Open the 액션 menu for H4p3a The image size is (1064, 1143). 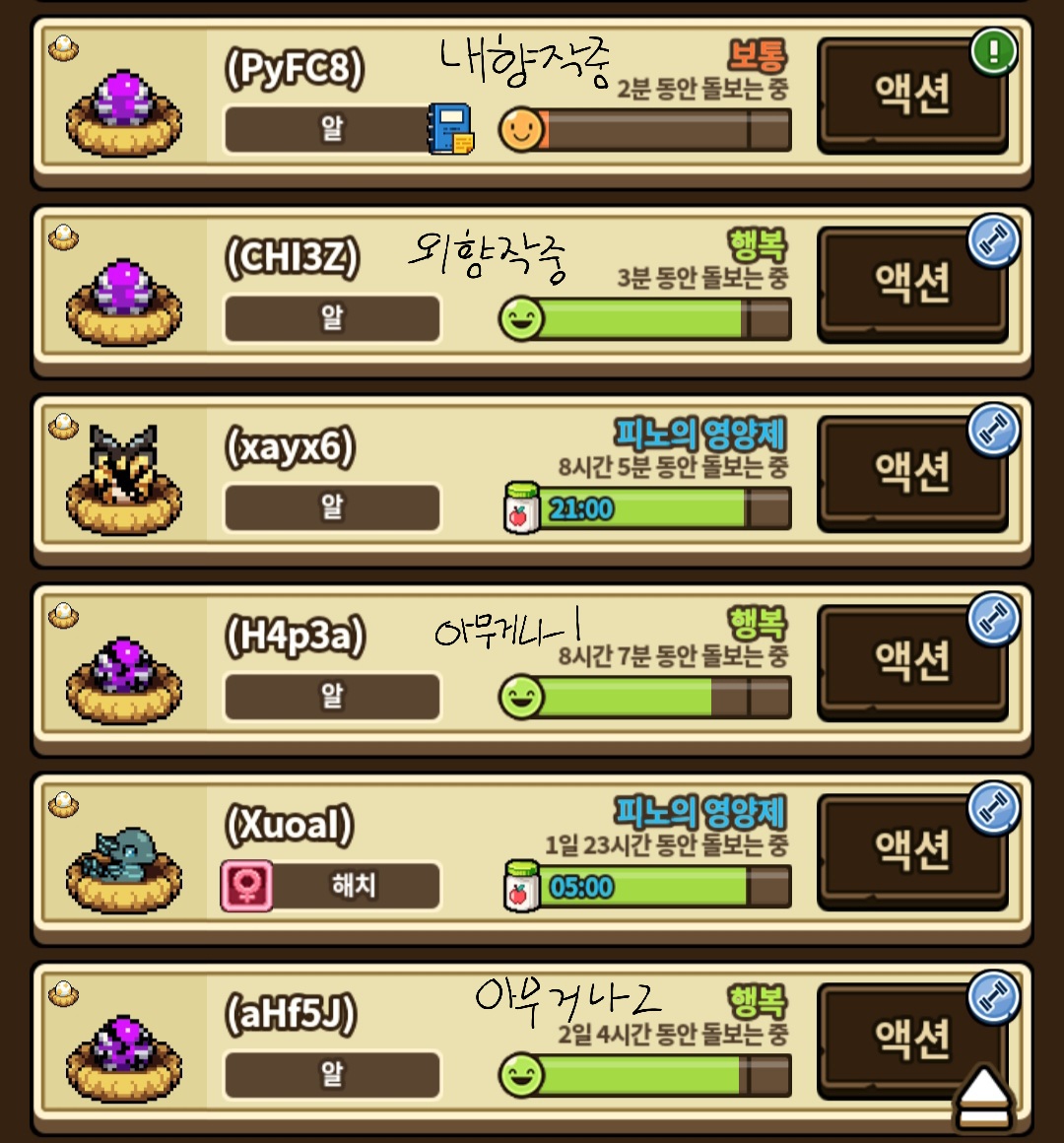tap(911, 663)
